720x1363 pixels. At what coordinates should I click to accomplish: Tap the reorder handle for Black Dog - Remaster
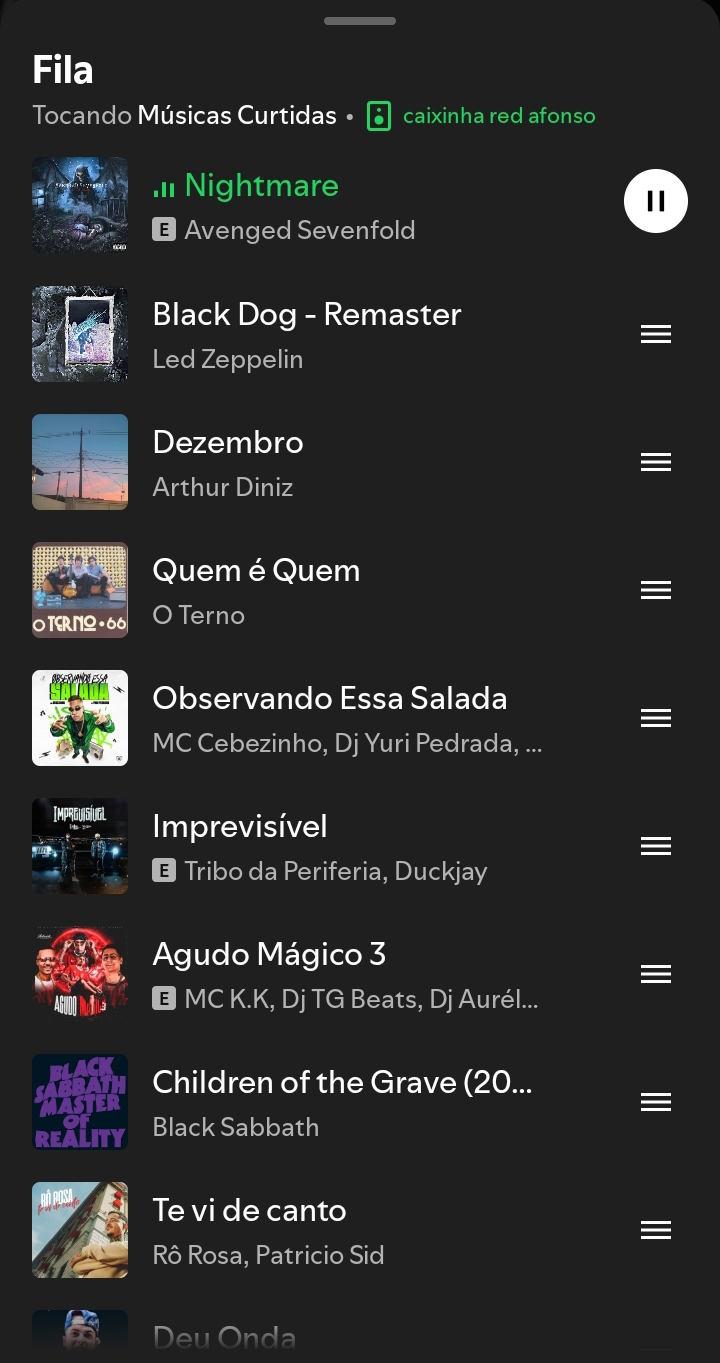pyautogui.click(x=655, y=334)
